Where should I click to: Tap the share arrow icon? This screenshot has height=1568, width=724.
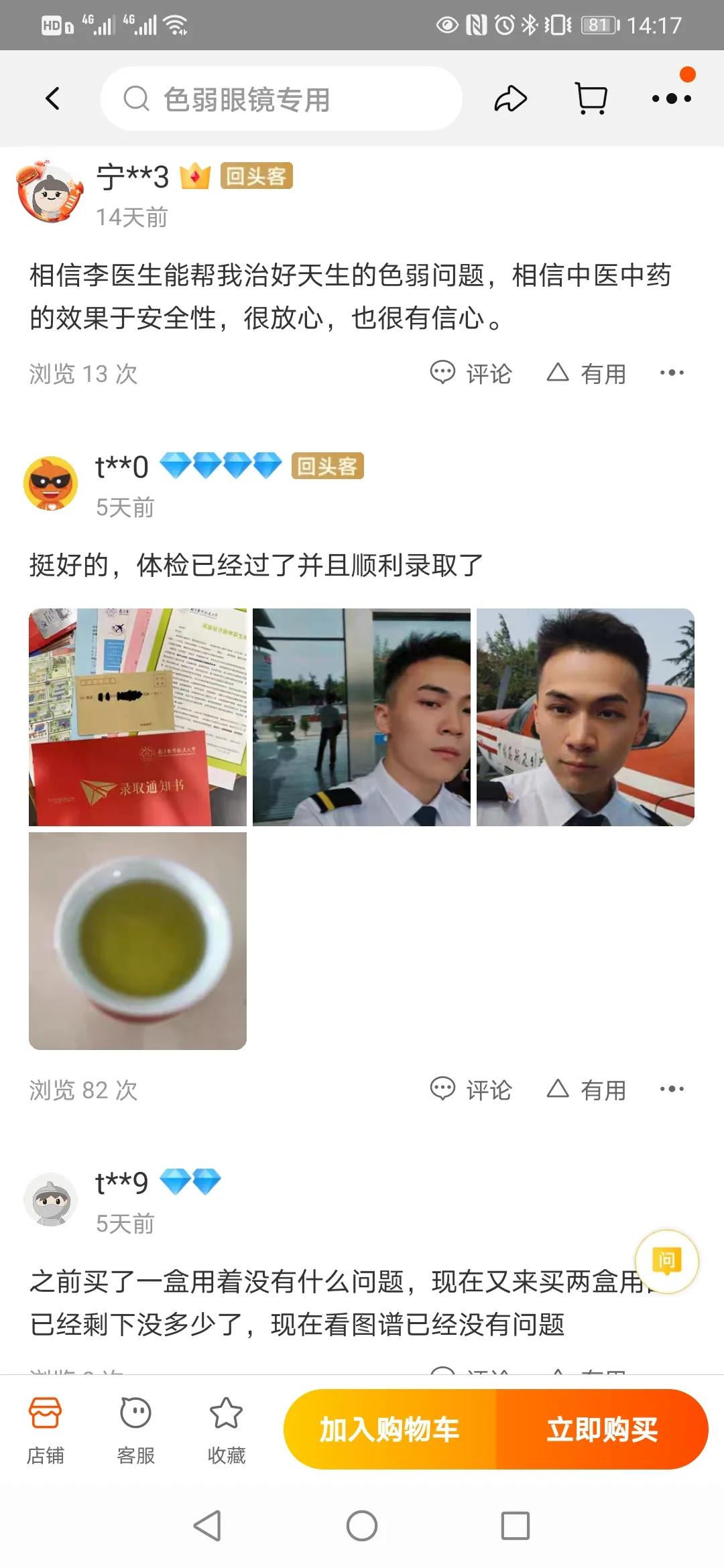tap(511, 98)
